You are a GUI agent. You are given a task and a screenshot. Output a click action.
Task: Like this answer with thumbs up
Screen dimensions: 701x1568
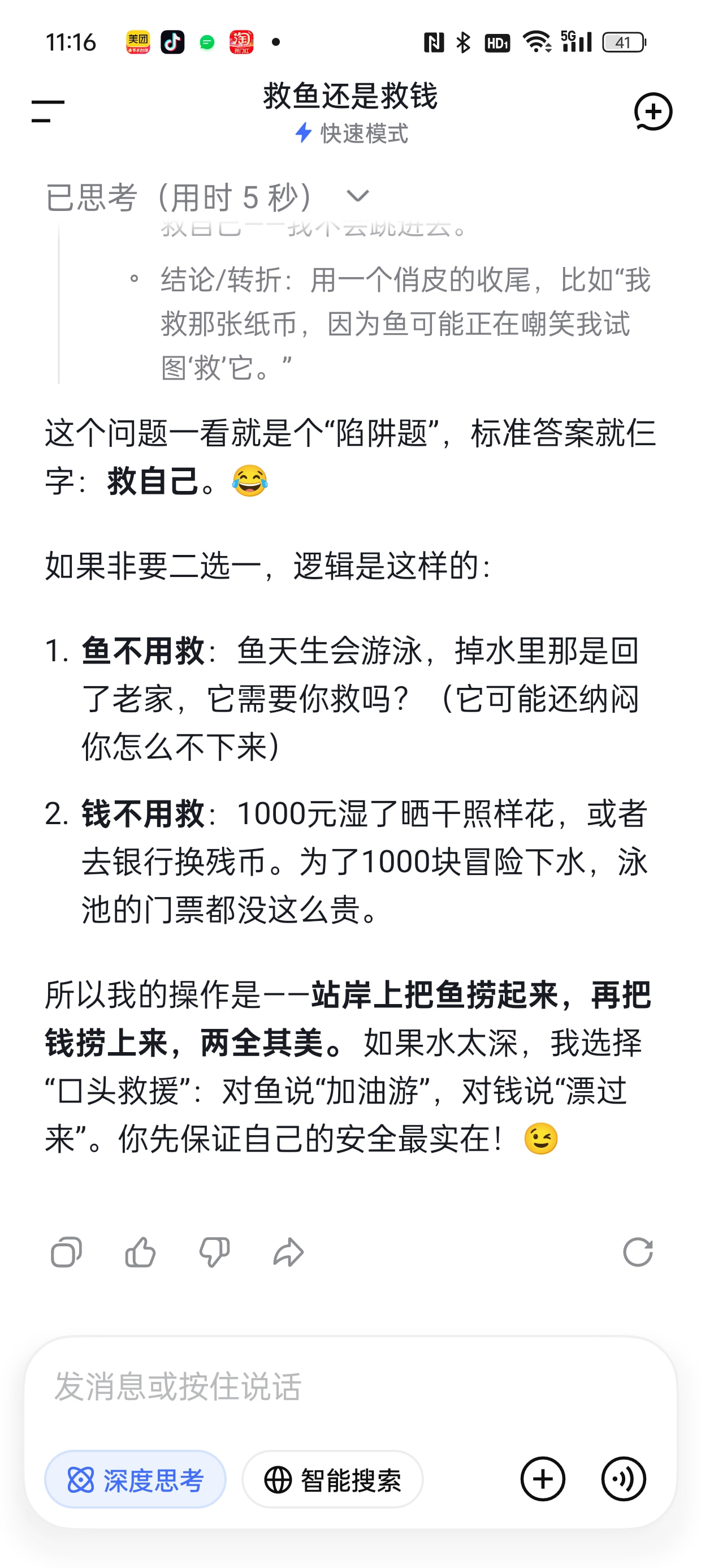click(x=140, y=1252)
